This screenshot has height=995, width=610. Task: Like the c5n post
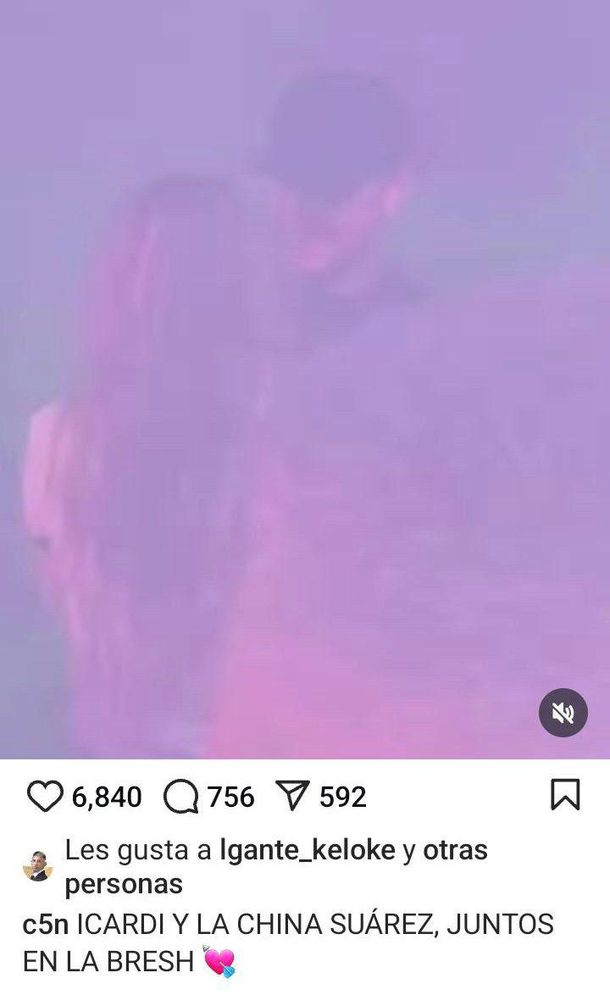click(x=44, y=797)
